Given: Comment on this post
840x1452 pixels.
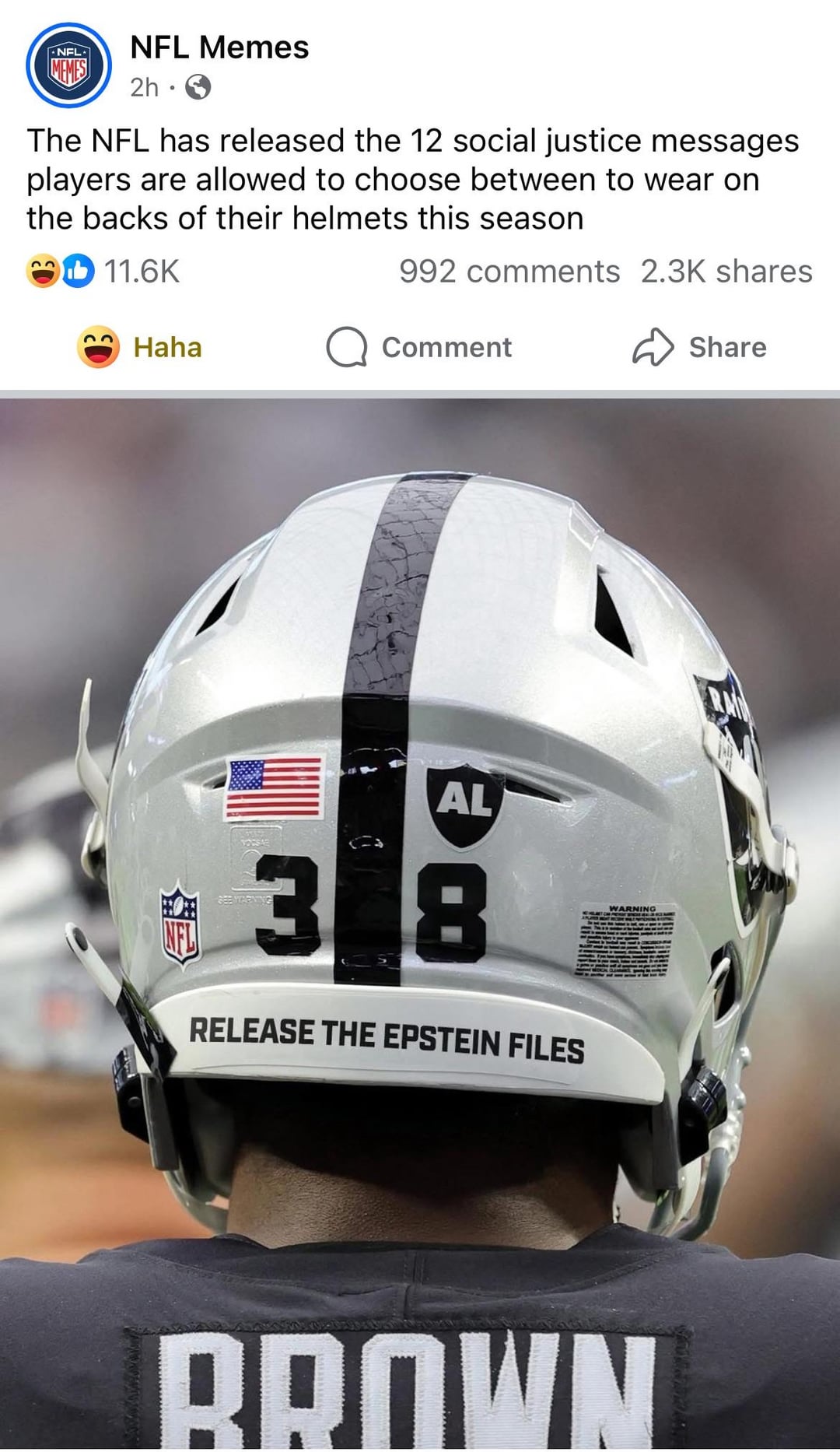Looking at the screenshot, I should pos(419,347).
